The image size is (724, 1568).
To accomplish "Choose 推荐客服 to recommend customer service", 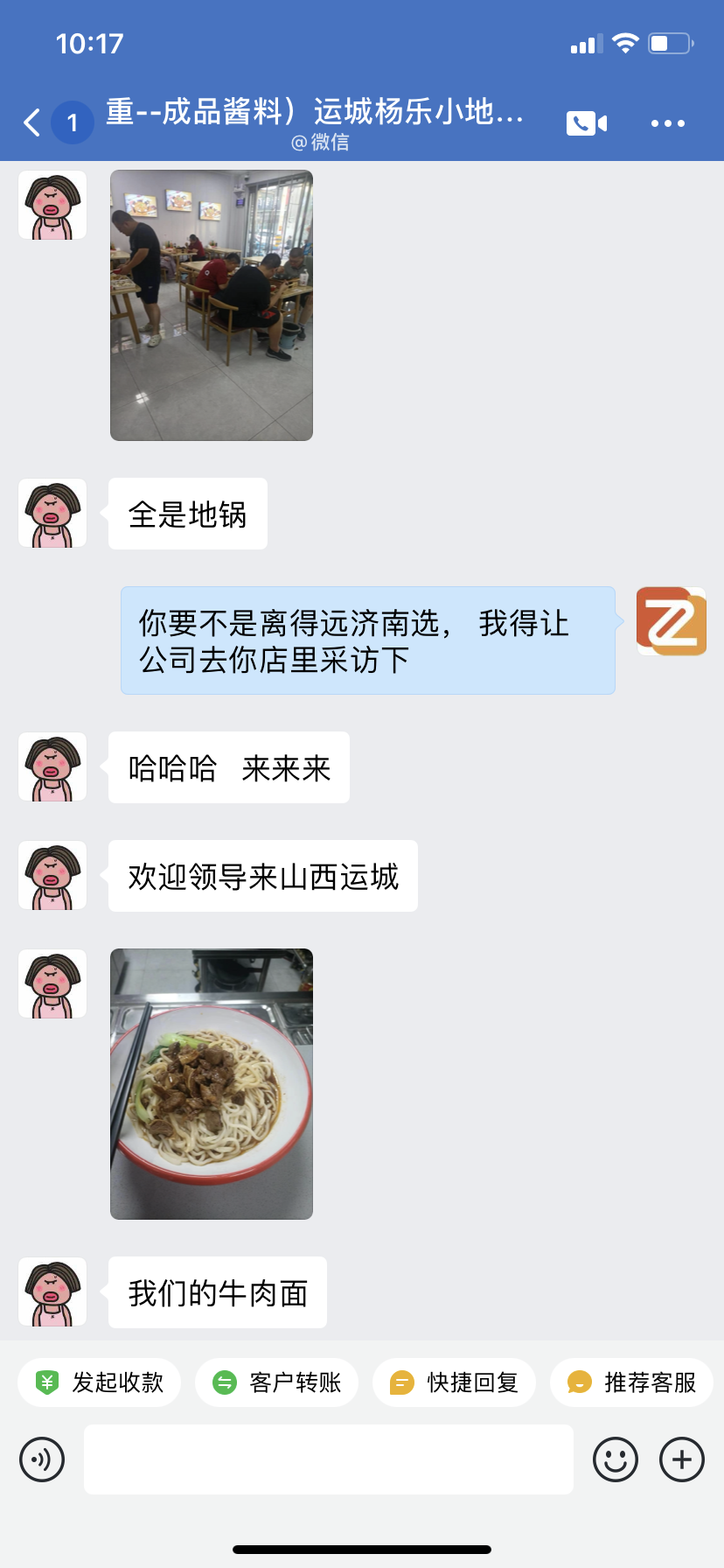I will click(632, 1382).
